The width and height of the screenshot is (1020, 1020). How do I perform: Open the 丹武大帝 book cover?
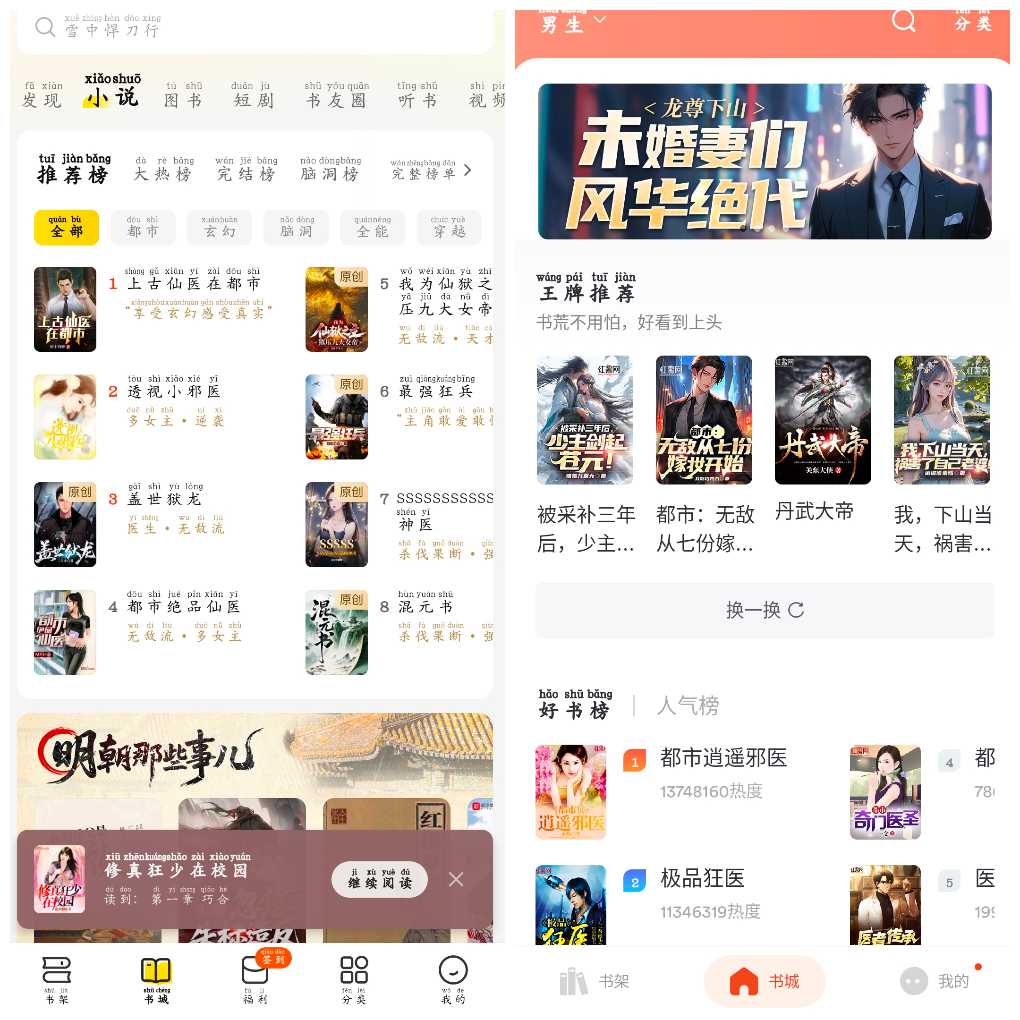click(x=822, y=421)
